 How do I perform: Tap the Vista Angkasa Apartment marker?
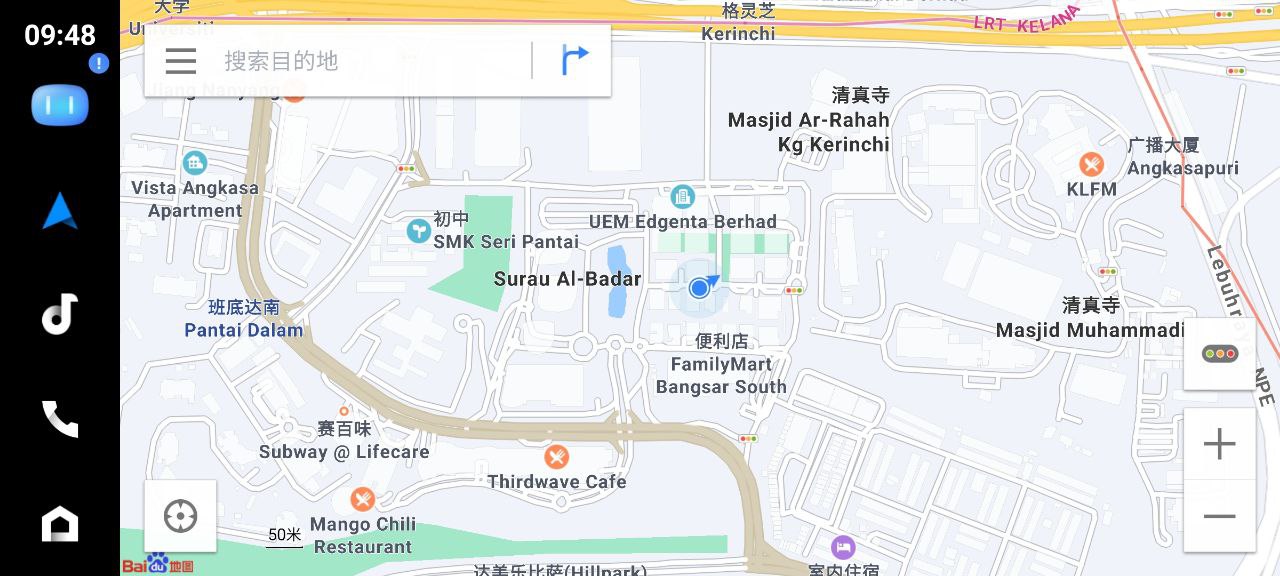[x=195, y=162]
